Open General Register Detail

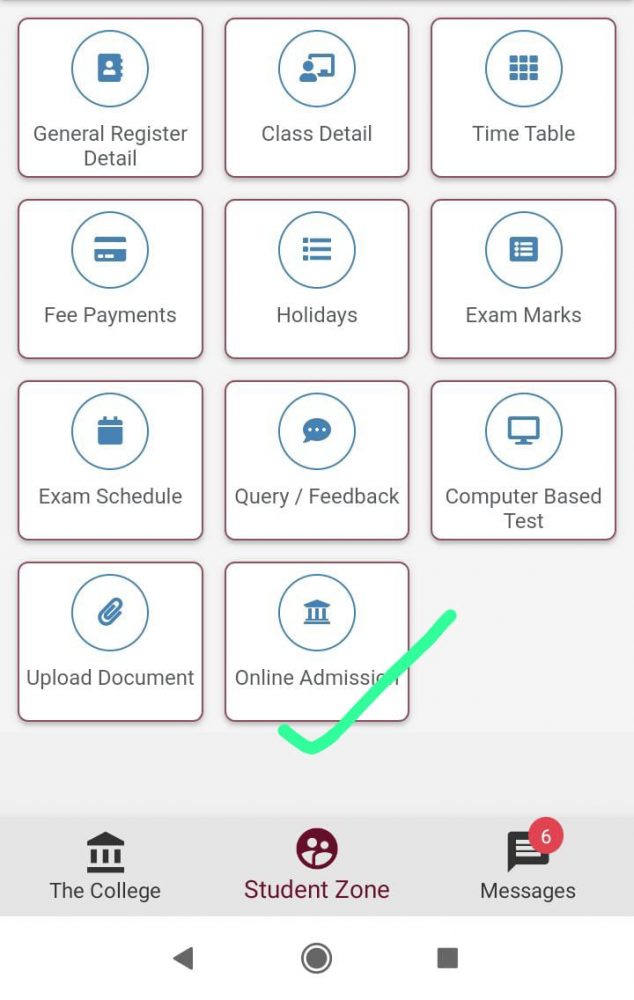[x=110, y=98]
